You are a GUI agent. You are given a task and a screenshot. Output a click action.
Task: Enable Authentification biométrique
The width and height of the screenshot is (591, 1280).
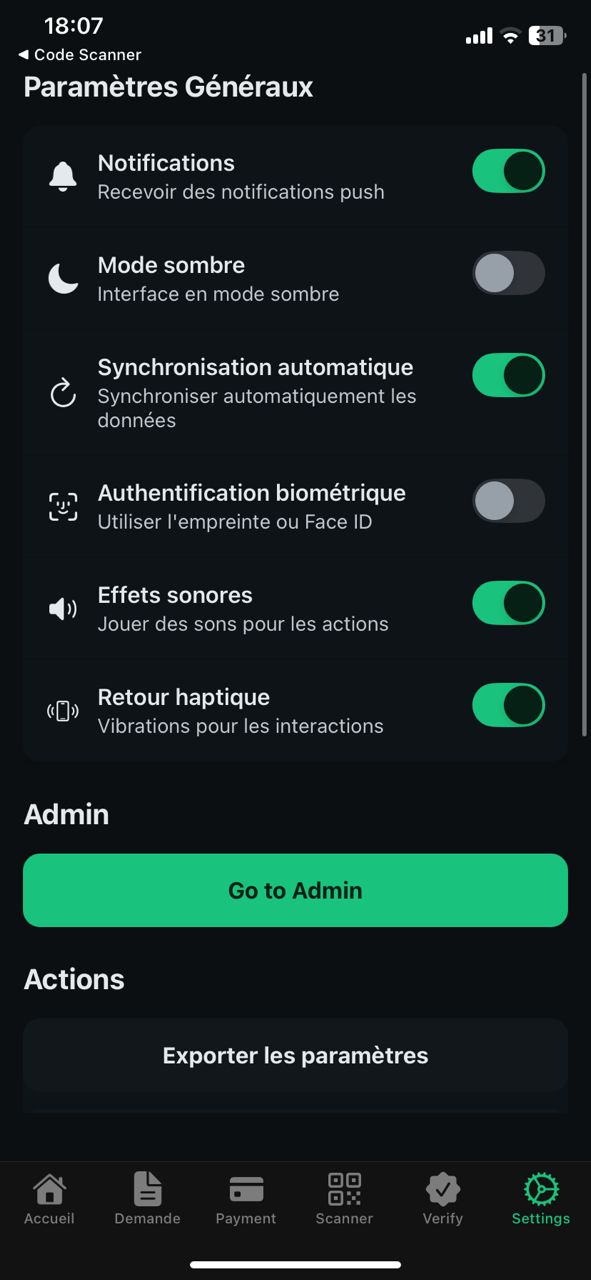[508, 501]
